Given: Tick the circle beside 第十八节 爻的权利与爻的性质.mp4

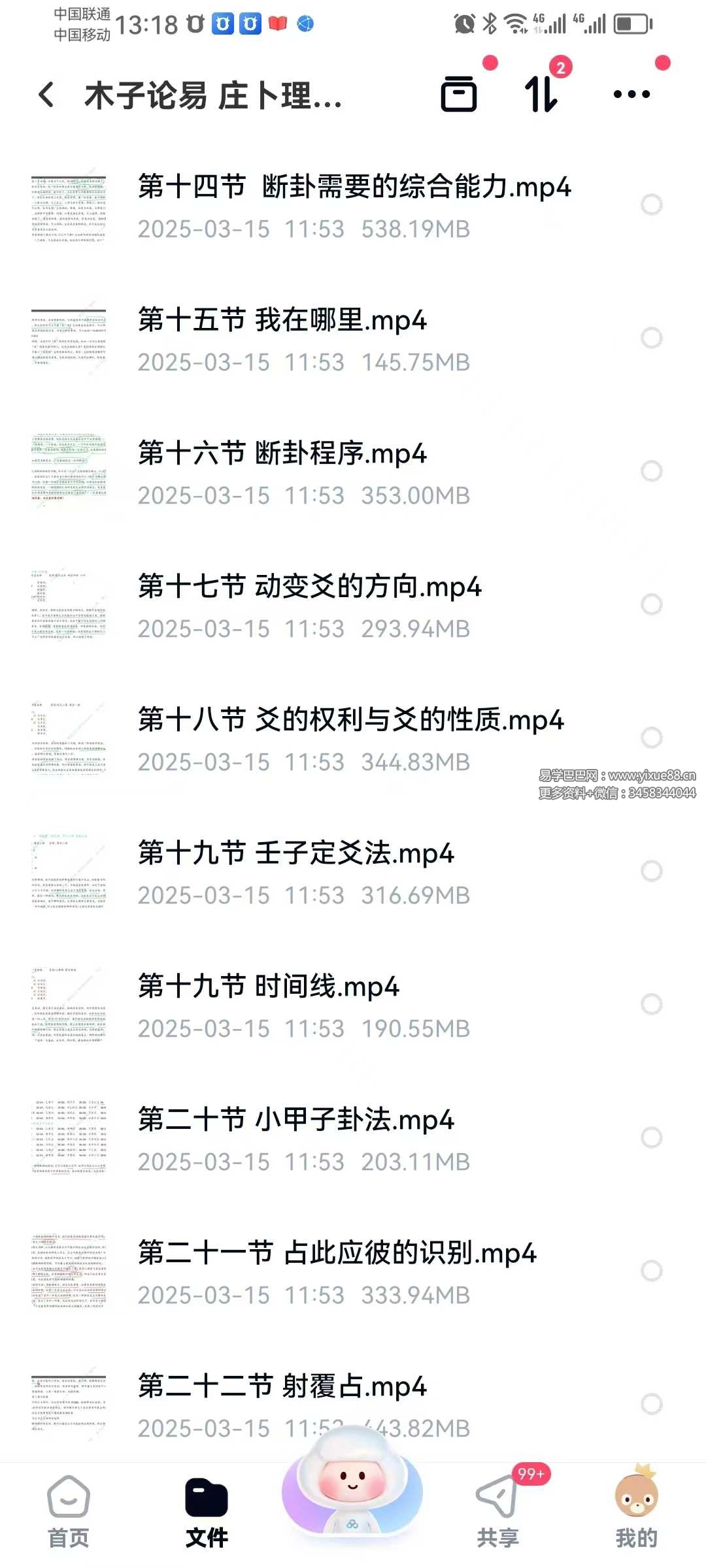Looking at the screenshot, I should pos(651,738).
